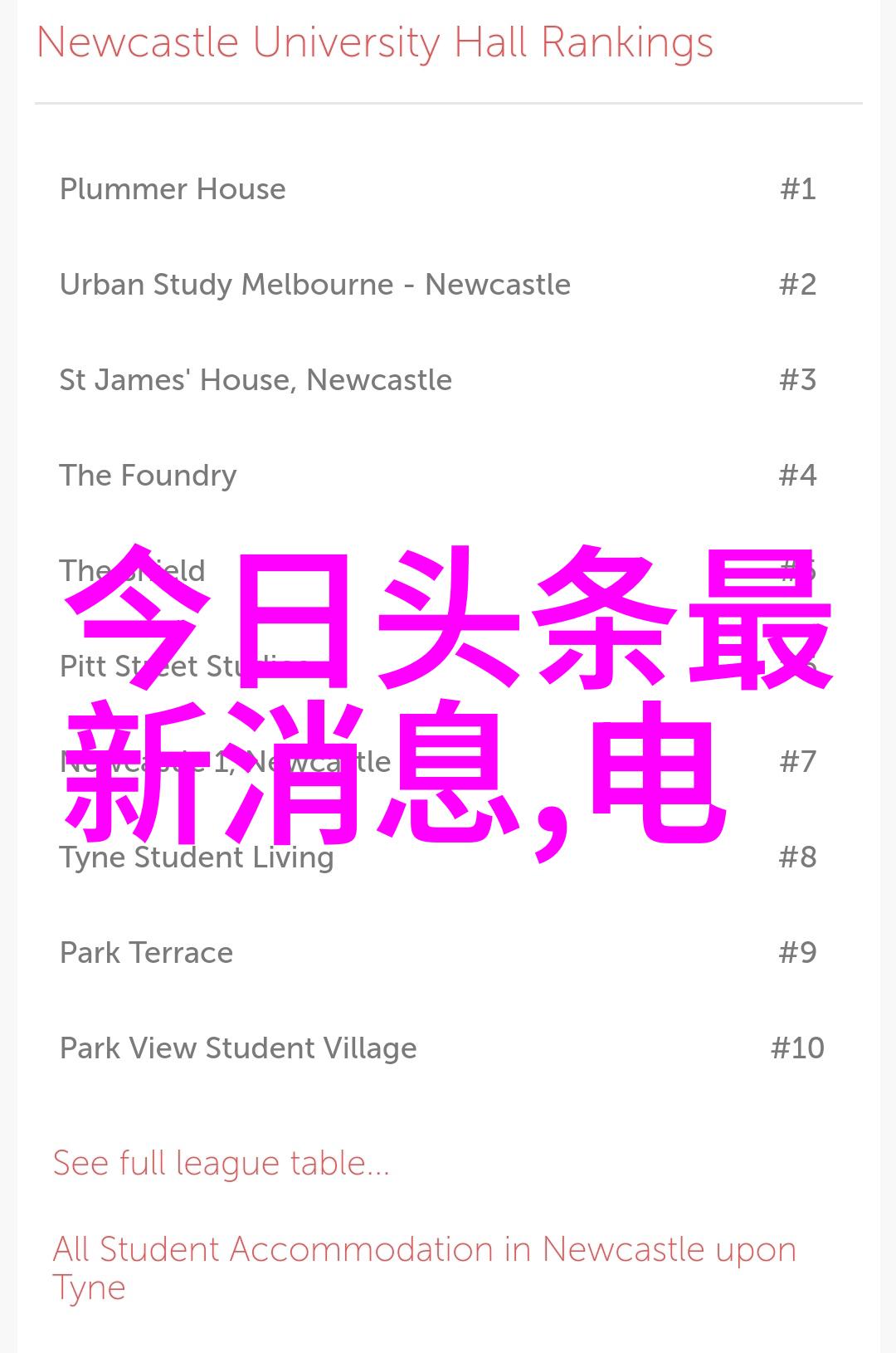This screenshot has height=1353, width=896.
Task: Open Urban Study Melbourne - Newcastle
Action: pos(314,285)
